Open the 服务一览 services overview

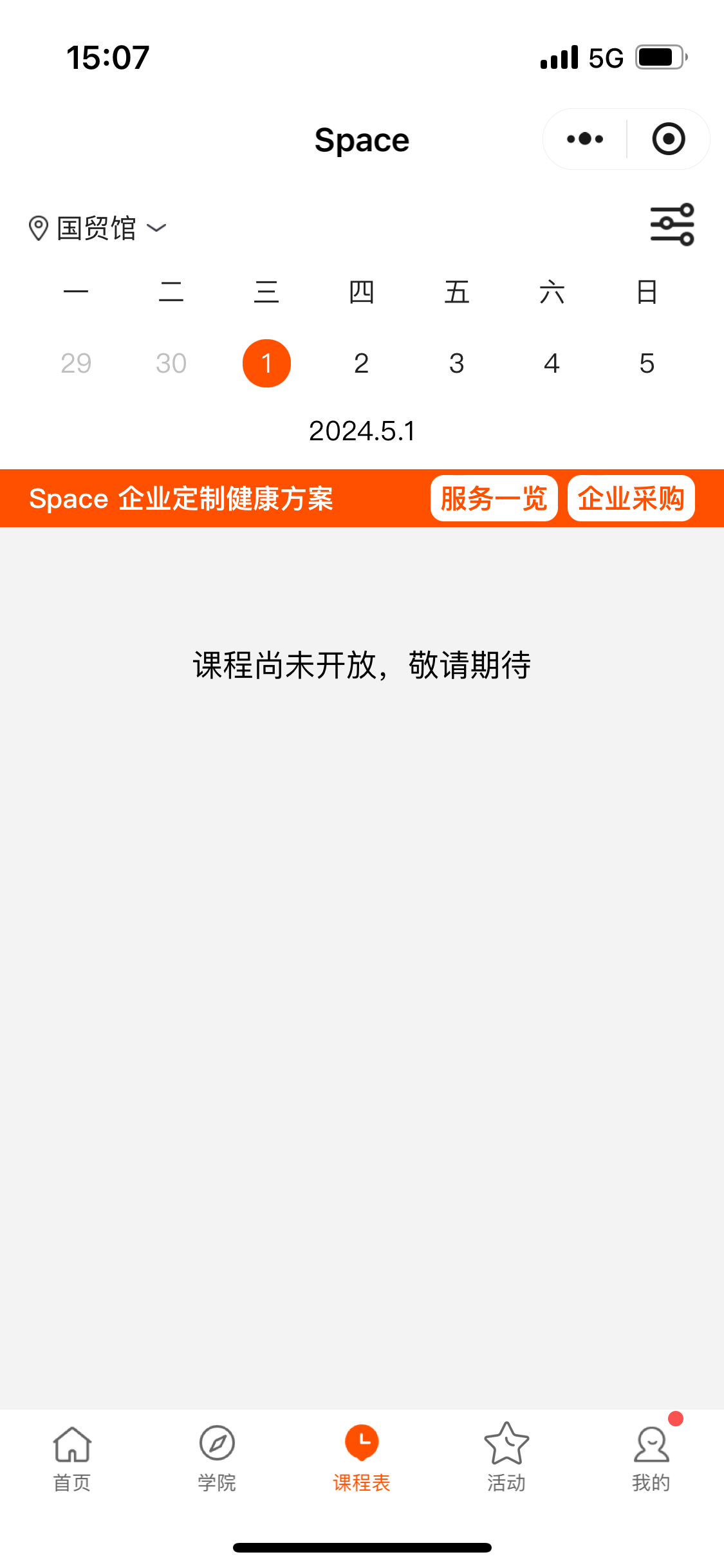click(494, 499)
